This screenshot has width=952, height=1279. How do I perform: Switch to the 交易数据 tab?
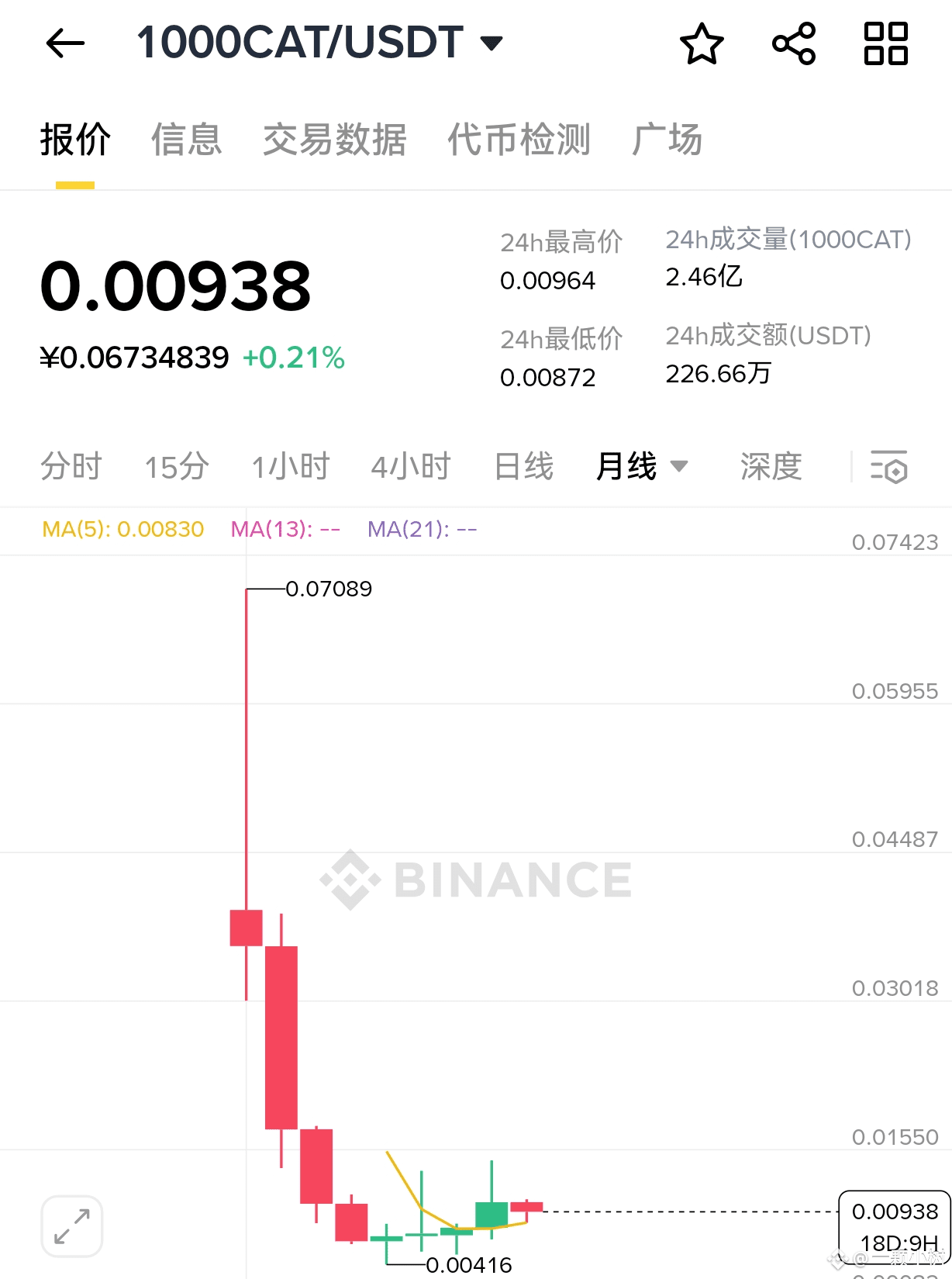click(334, 140)
